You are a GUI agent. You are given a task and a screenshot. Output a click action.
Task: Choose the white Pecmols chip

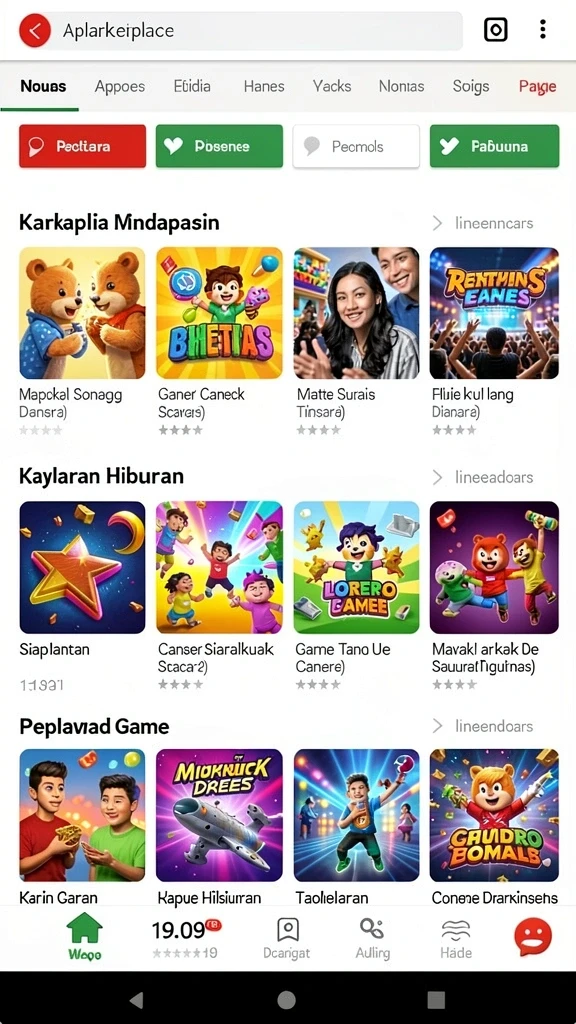[356, 146]
